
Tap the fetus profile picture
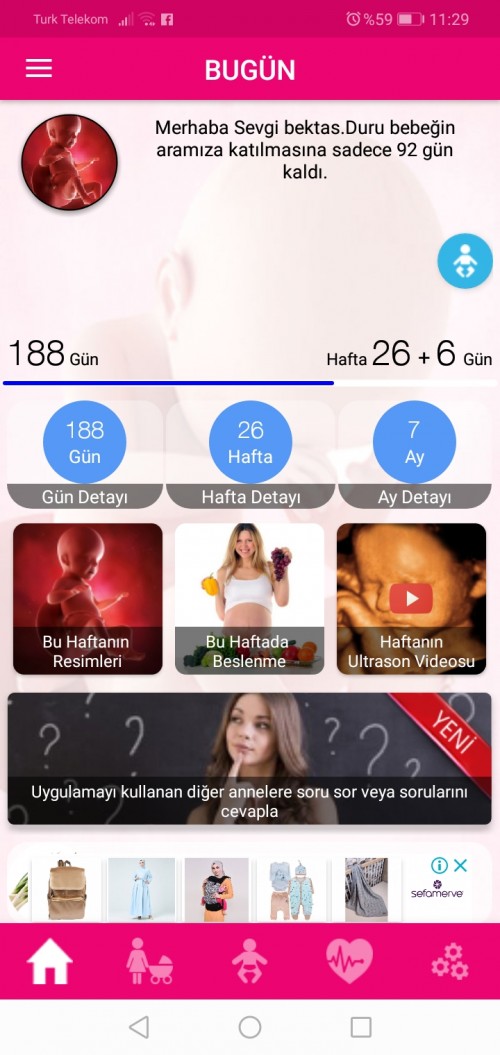[69, 162]
